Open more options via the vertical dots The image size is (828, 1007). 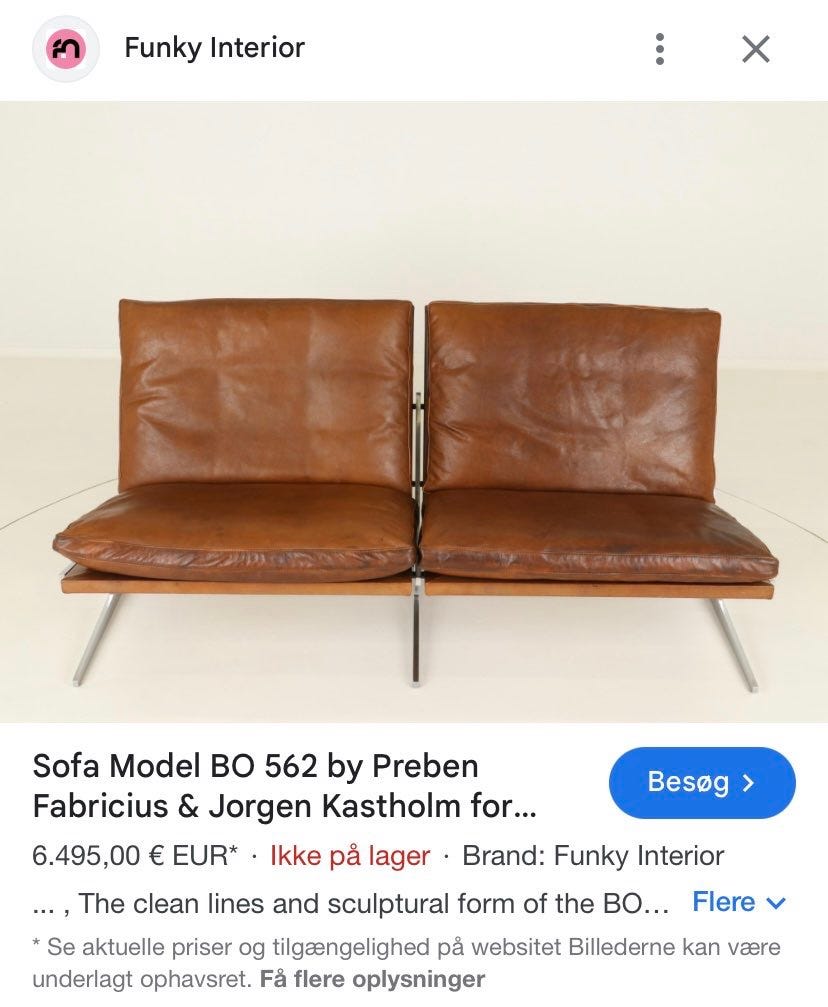tap(660, 46)
